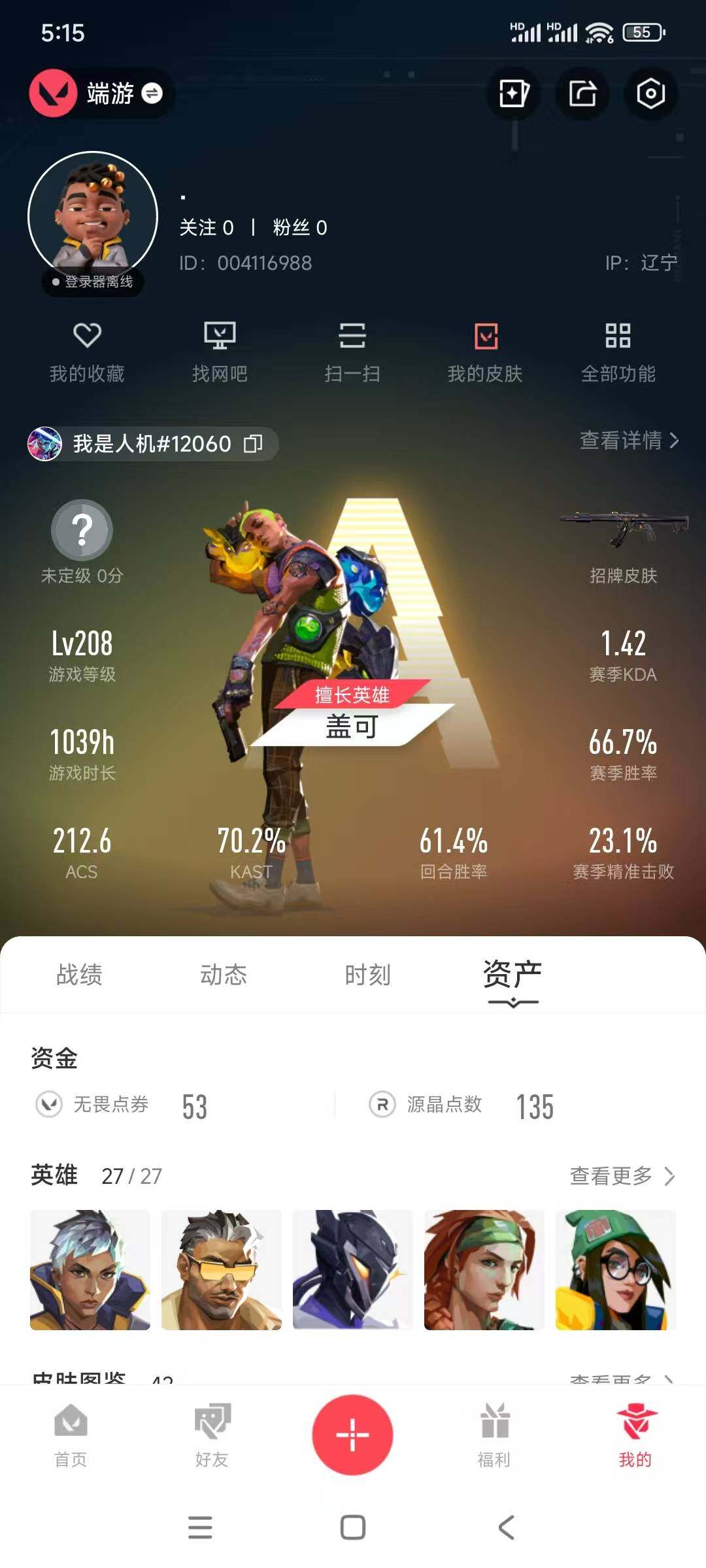The height and width of the screenshot is (1568, 706).
Task: Tap the red plus create button
Action: coord(352,1435)
